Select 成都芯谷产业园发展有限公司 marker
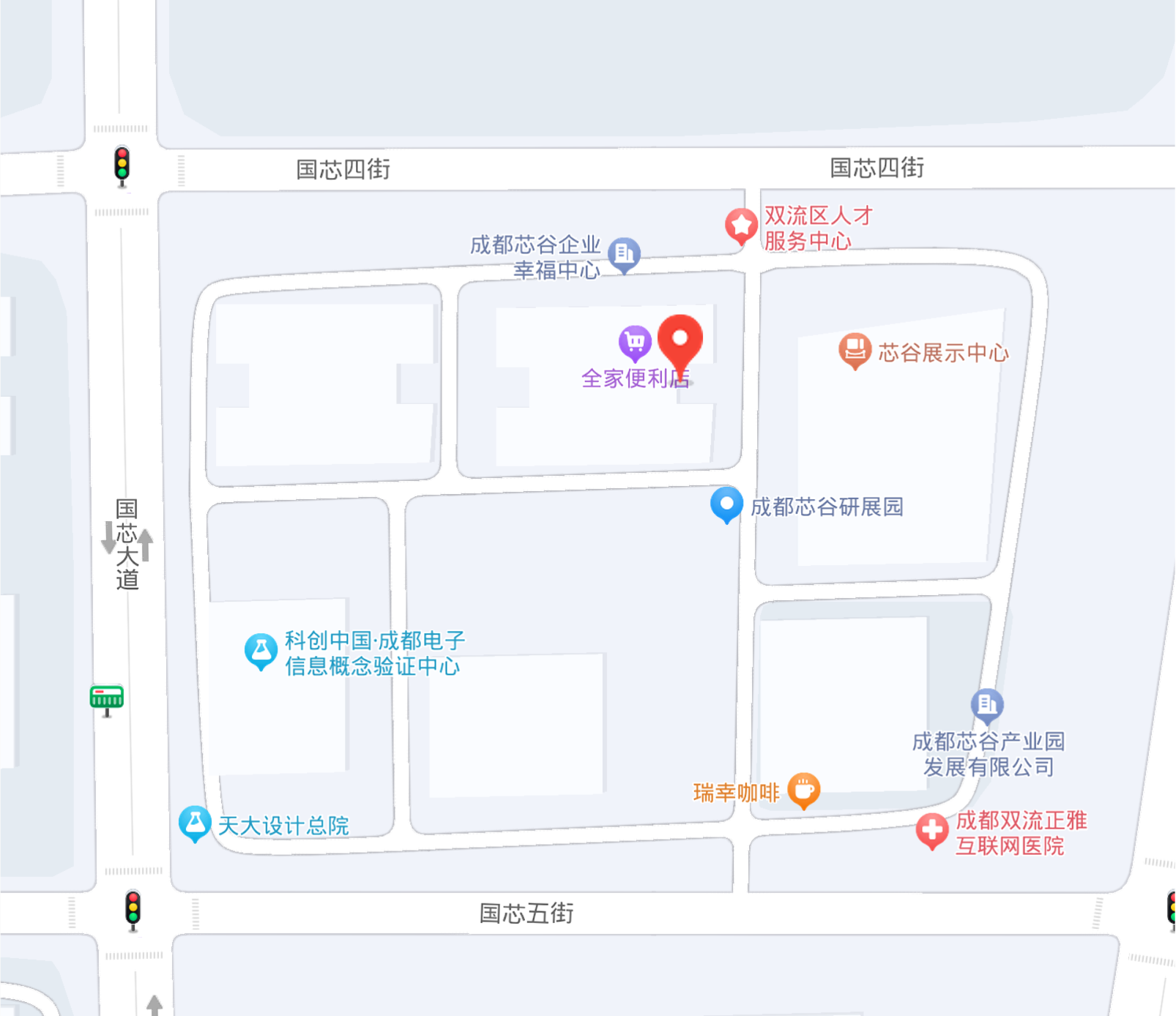 (x=986, y=705)
